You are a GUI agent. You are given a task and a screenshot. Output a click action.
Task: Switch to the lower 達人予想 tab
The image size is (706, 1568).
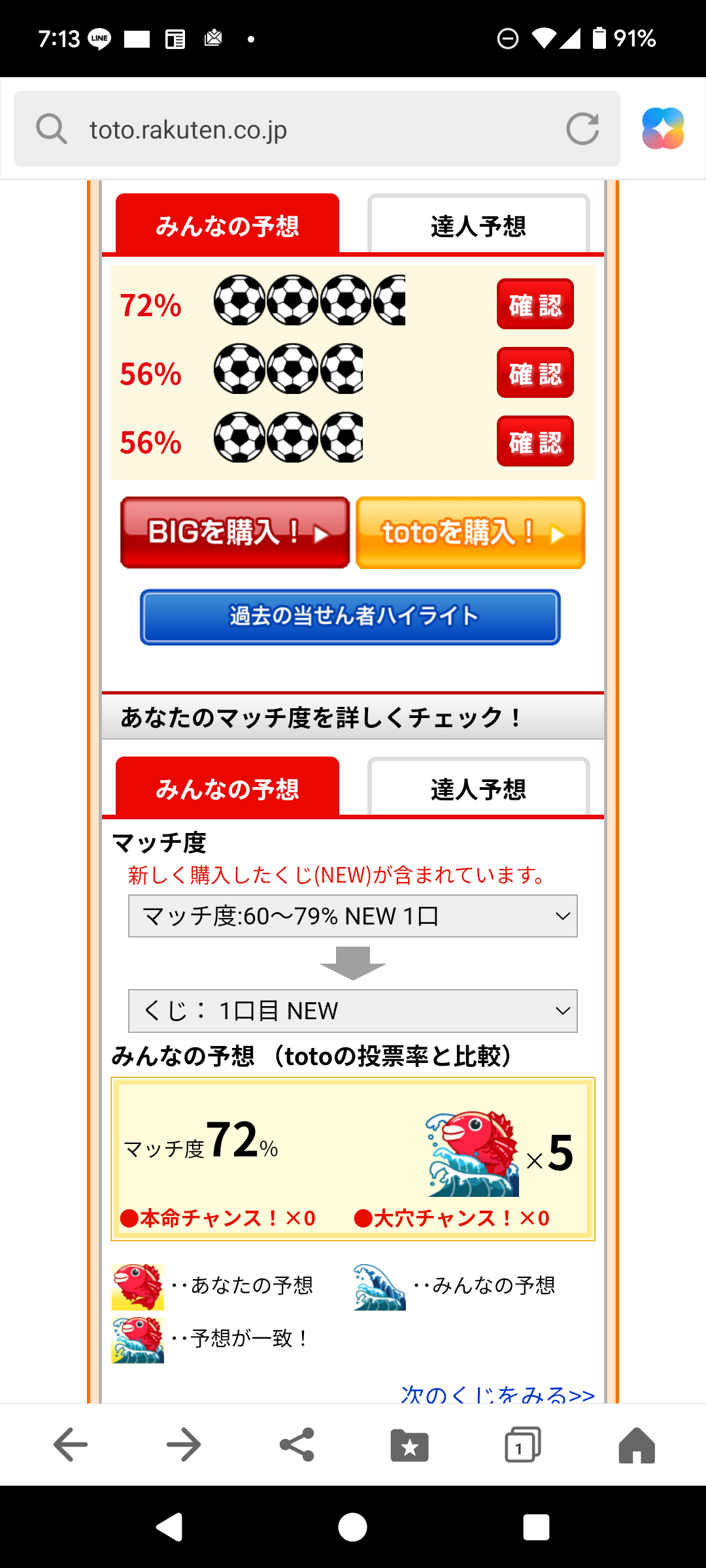pos(479,789)
